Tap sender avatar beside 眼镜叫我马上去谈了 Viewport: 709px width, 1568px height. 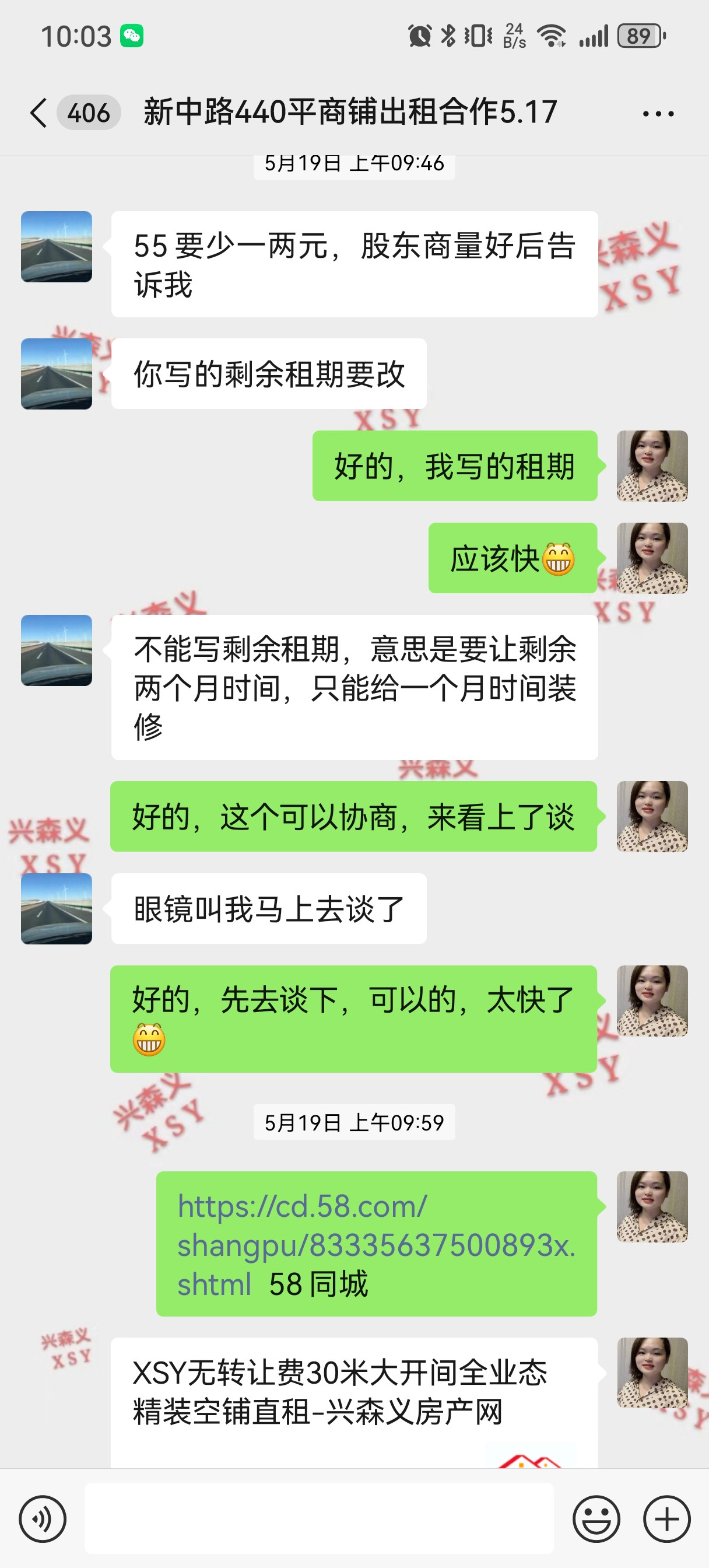click(x=57, y=909)
